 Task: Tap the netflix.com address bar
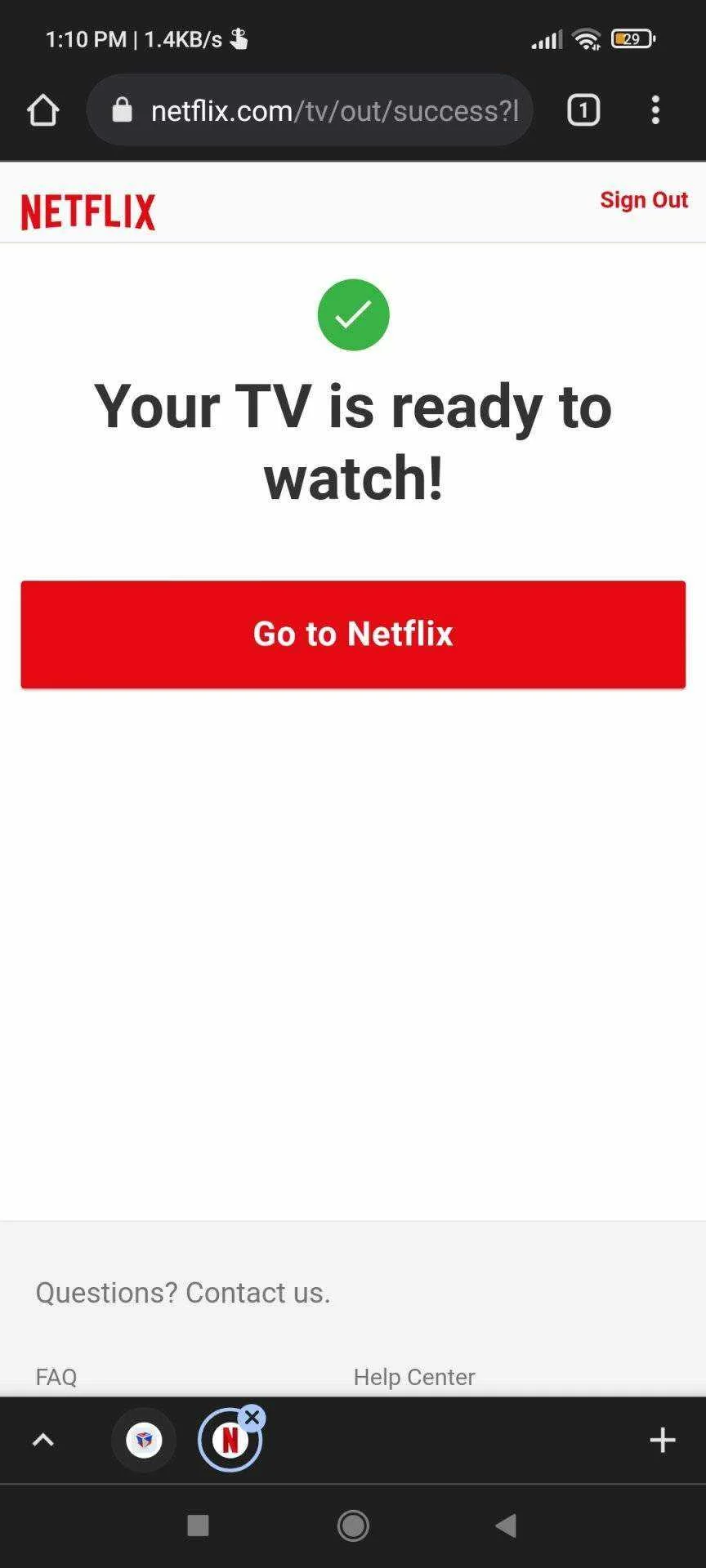click(x=310, y=110)
